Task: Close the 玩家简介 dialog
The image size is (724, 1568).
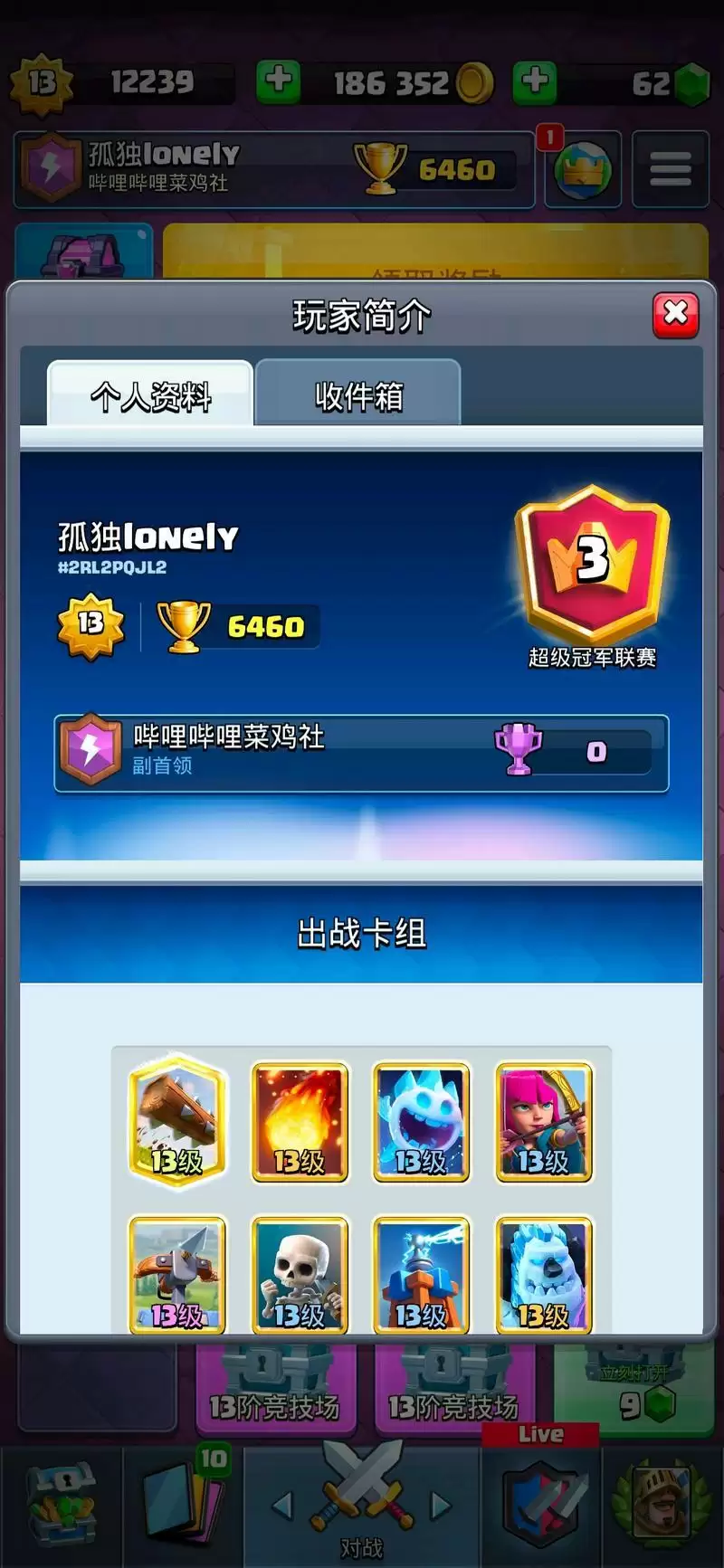Action: 675,315
